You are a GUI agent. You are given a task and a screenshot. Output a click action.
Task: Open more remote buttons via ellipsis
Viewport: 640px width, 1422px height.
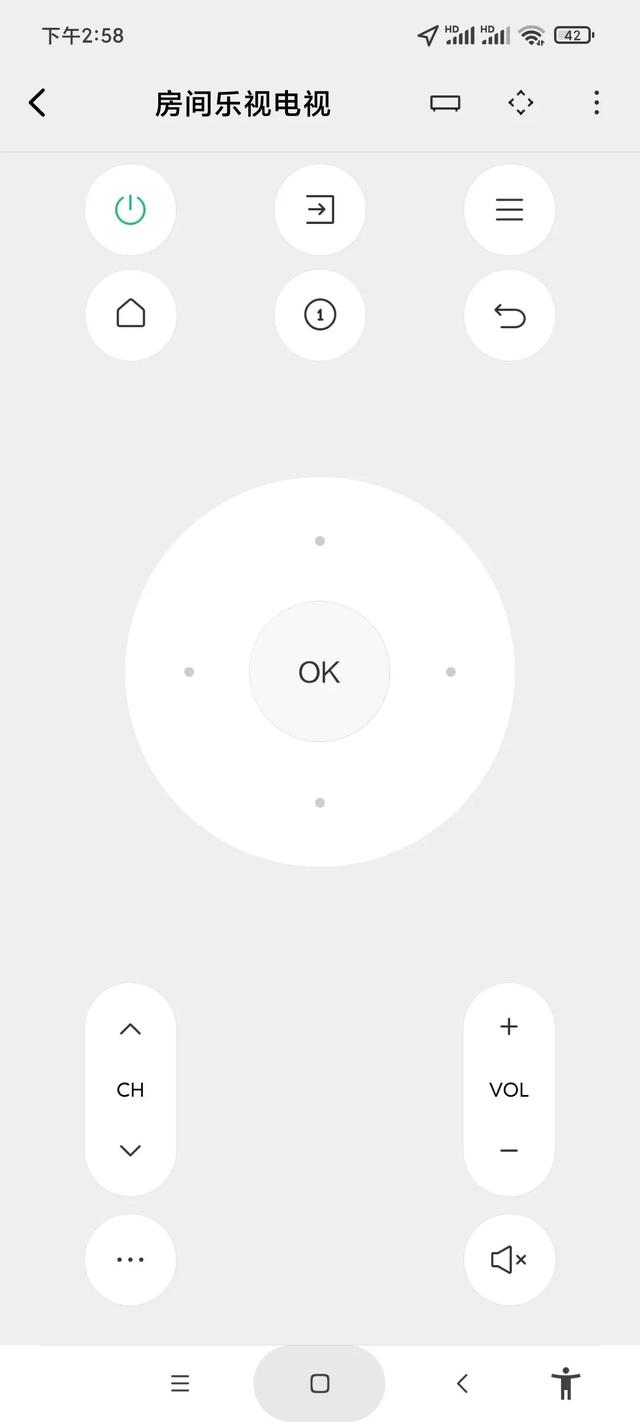pyautogui.click(x=130, y=1260)
